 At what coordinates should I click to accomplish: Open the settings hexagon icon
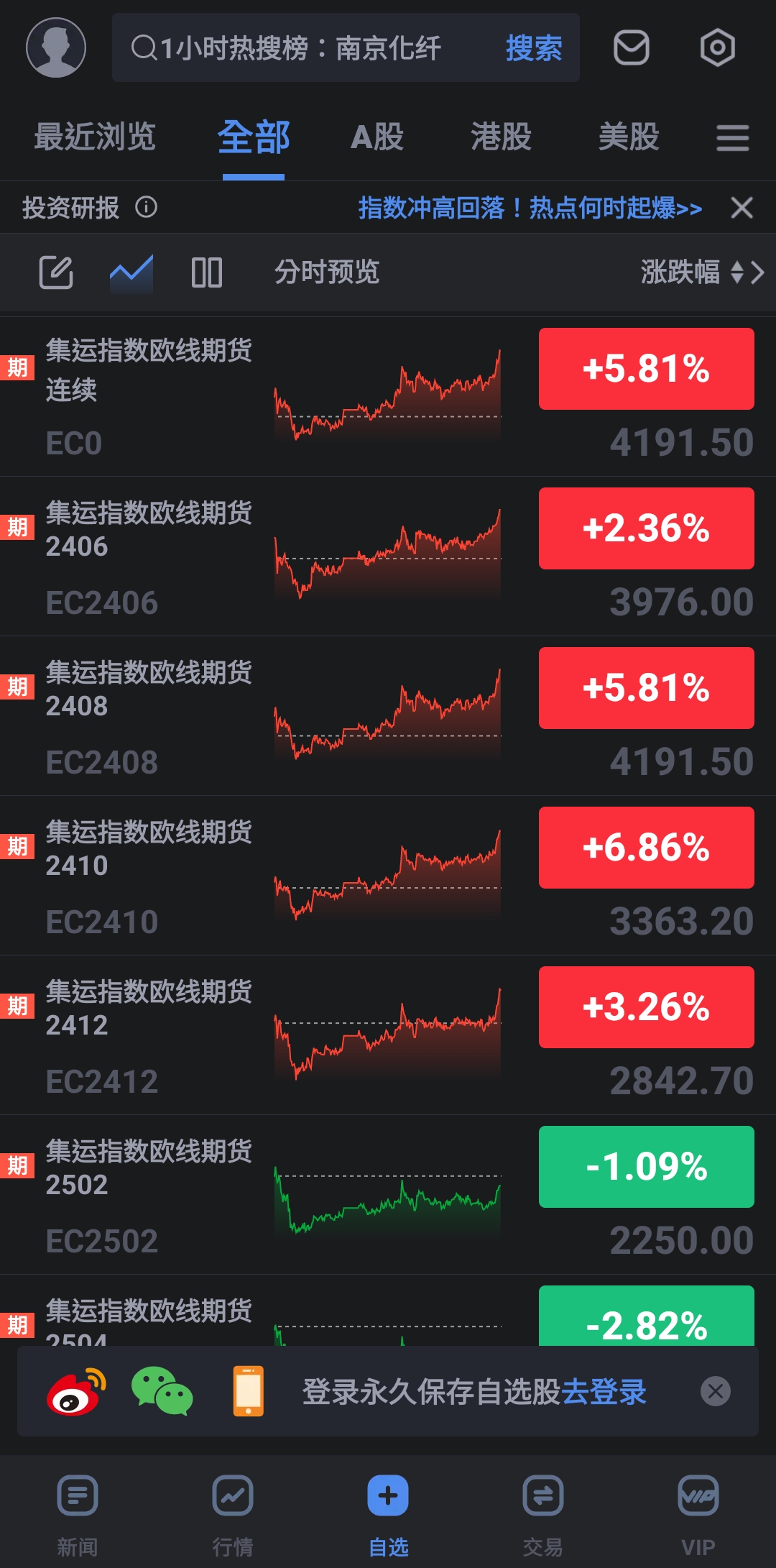pyautogui.click(x=717, y=47)
